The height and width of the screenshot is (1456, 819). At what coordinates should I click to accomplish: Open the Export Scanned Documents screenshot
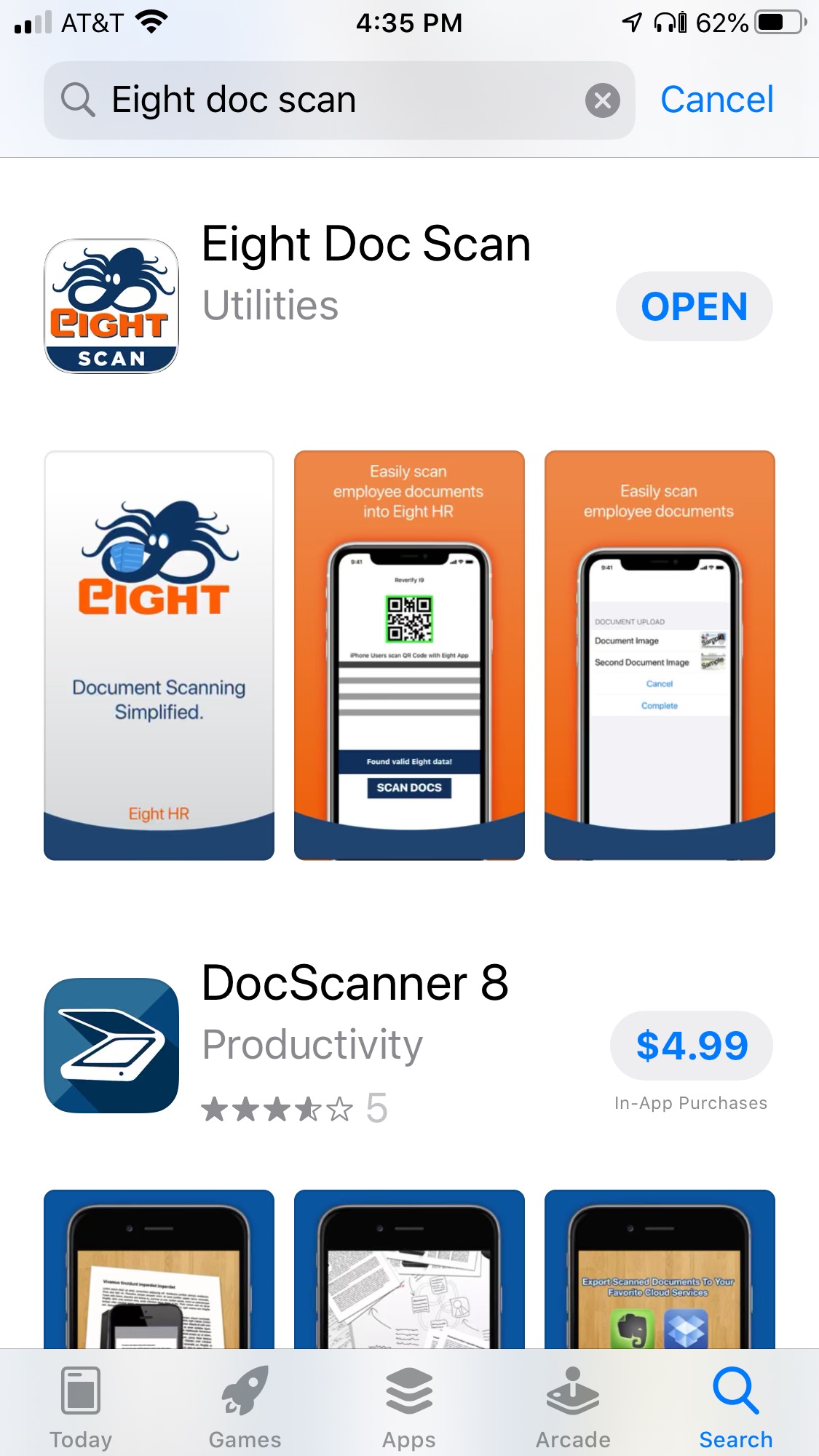[660, 1270]
